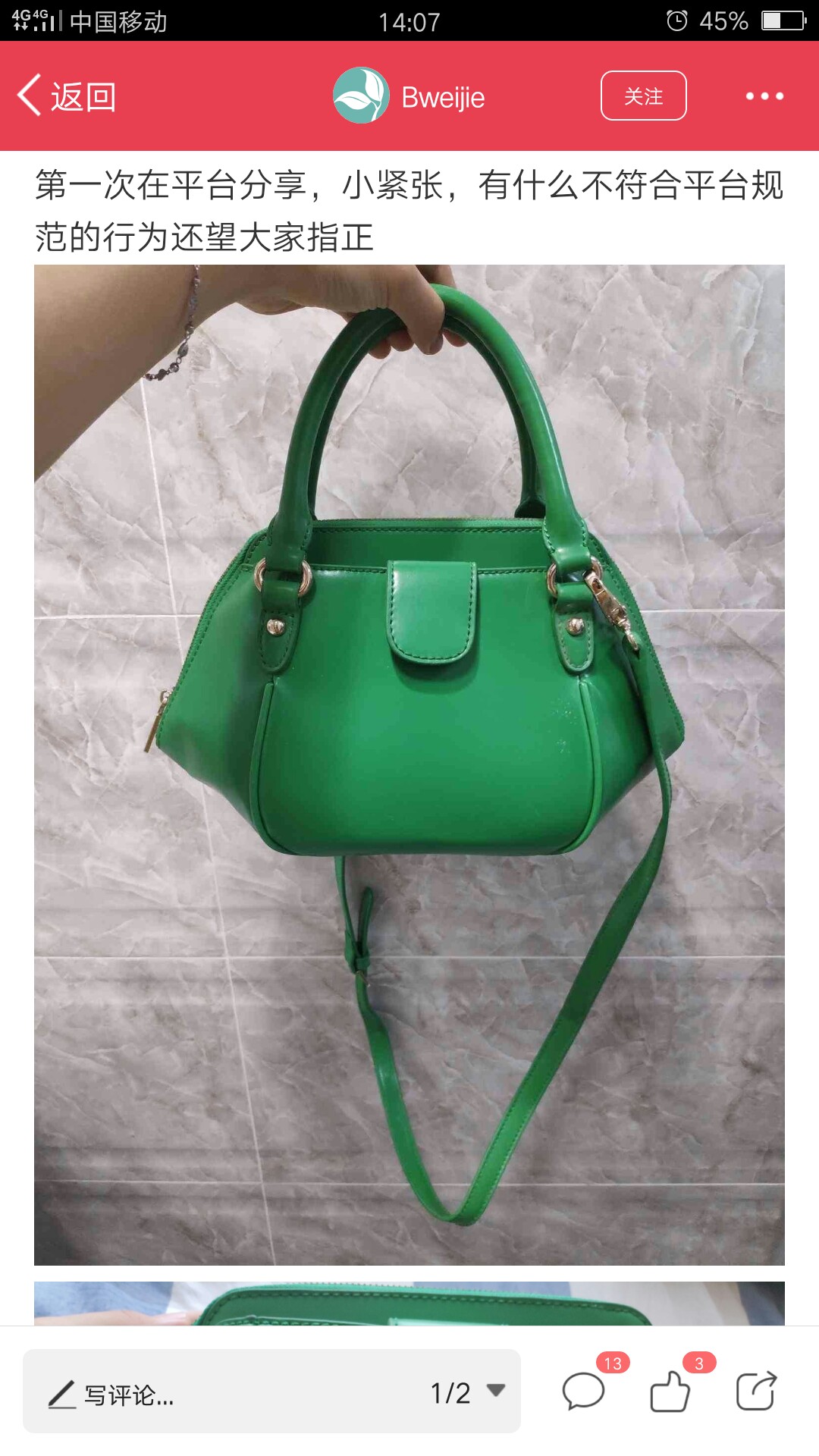Follow Bweijie with the 关注 button
The image size is (819, 1456).
[643, 96]
